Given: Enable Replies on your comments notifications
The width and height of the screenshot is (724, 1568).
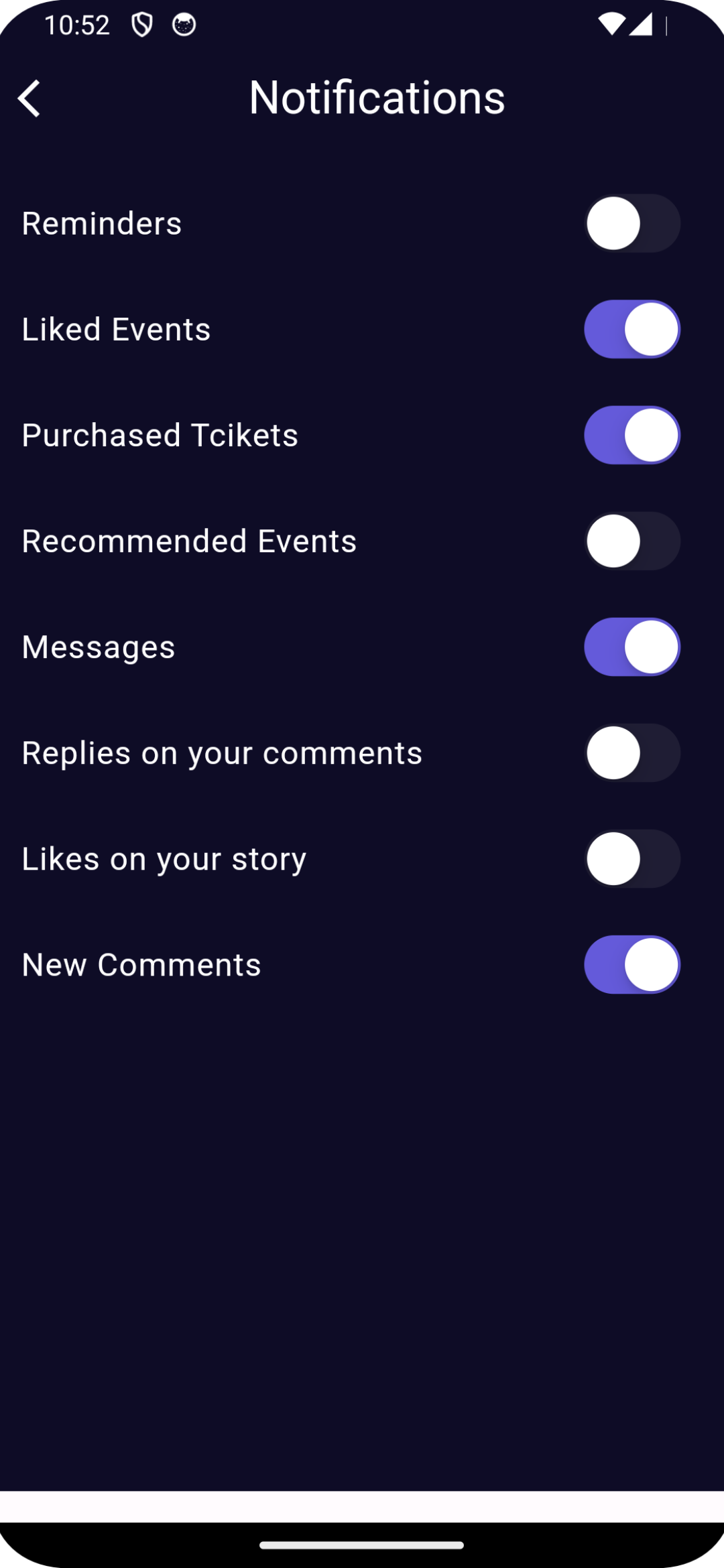Looking at the screenshot, I should pyautogui.click(x=631, y=753).
